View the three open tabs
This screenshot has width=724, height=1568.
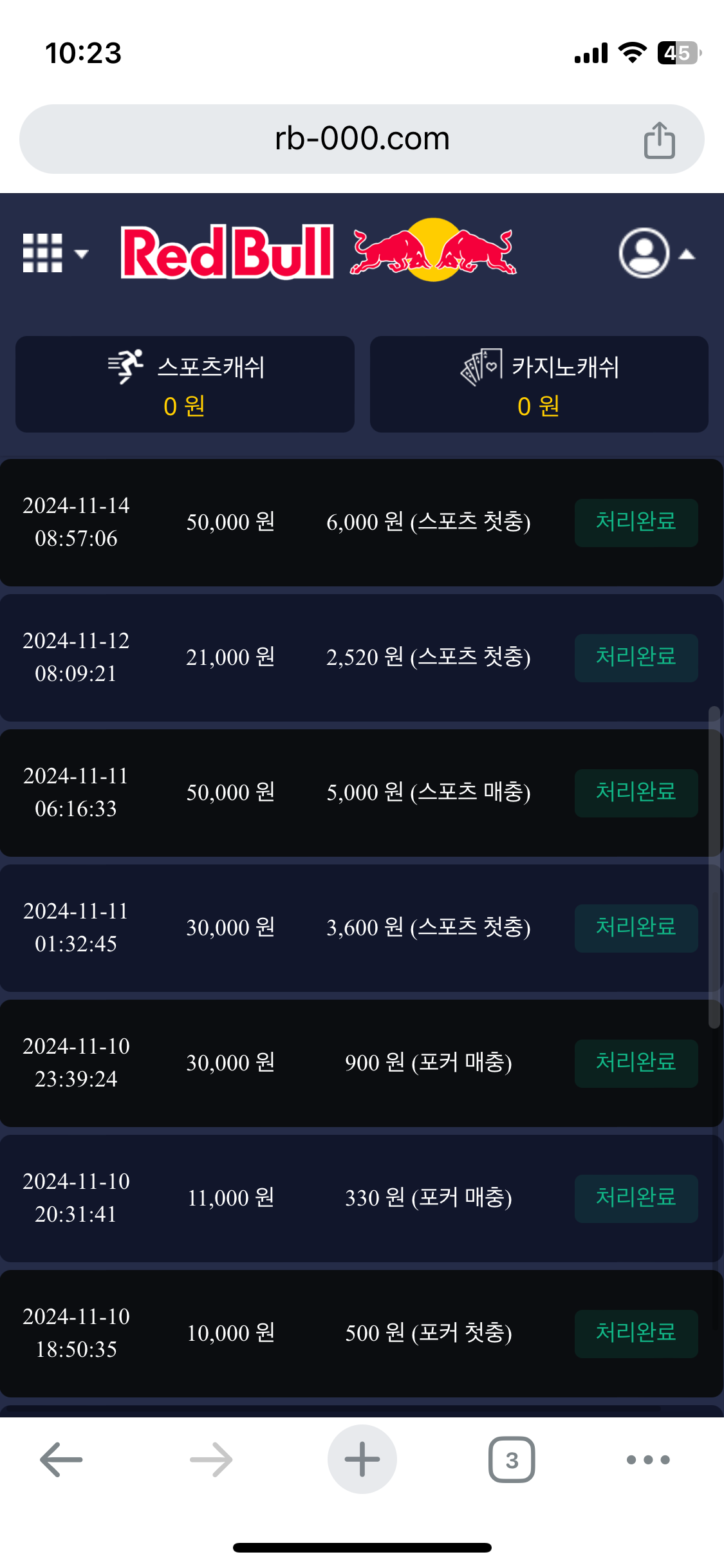click(512, 1459)
